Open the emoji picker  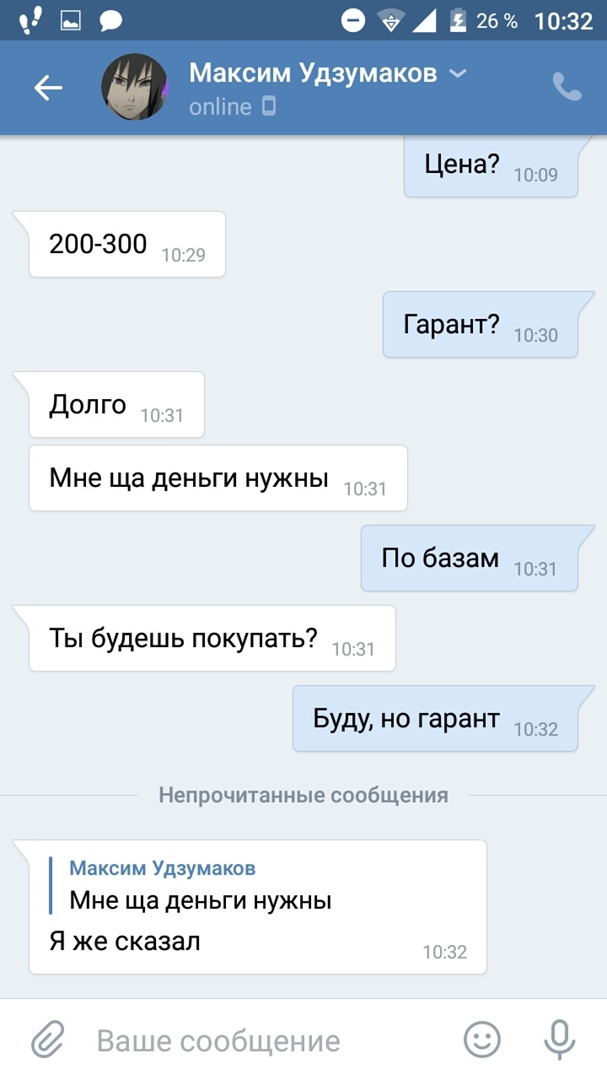482,1040
